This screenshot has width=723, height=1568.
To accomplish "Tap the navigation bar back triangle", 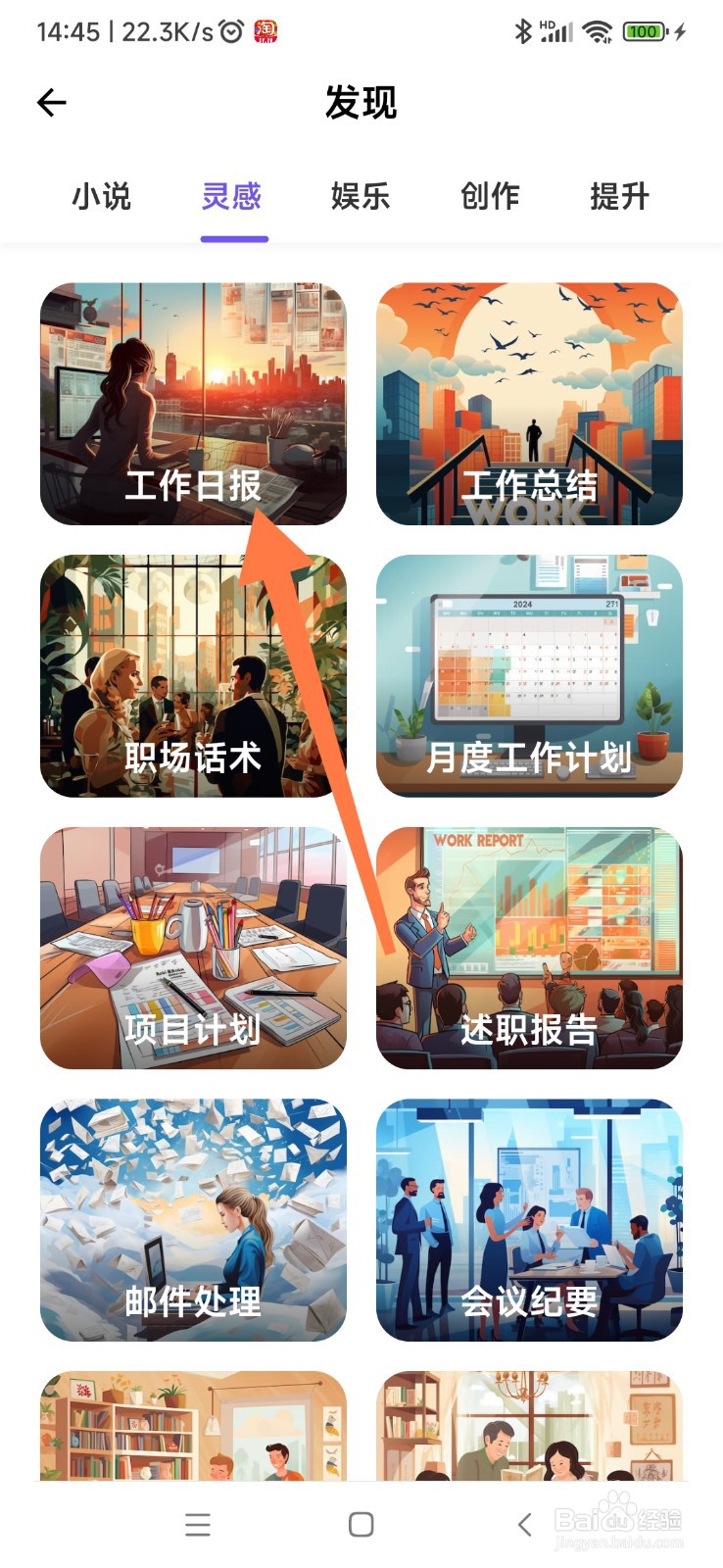I will pyautogui.click(x=522, y=1525).
